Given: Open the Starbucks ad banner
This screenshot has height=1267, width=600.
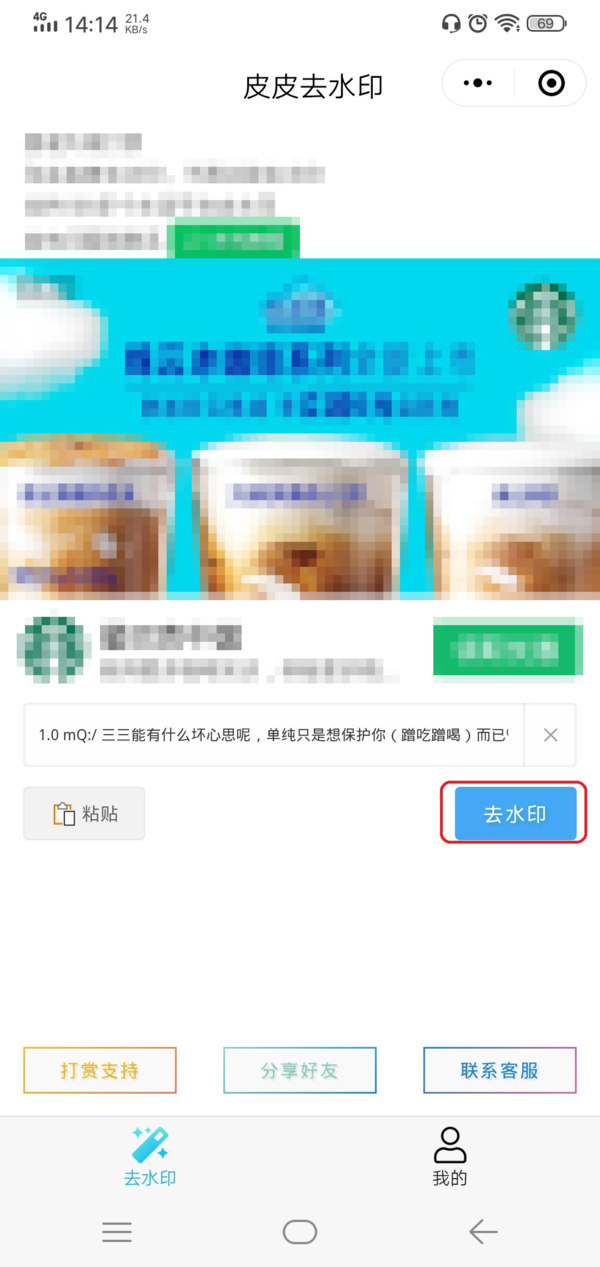Looking at the screenshot, I should pos(300,430).
